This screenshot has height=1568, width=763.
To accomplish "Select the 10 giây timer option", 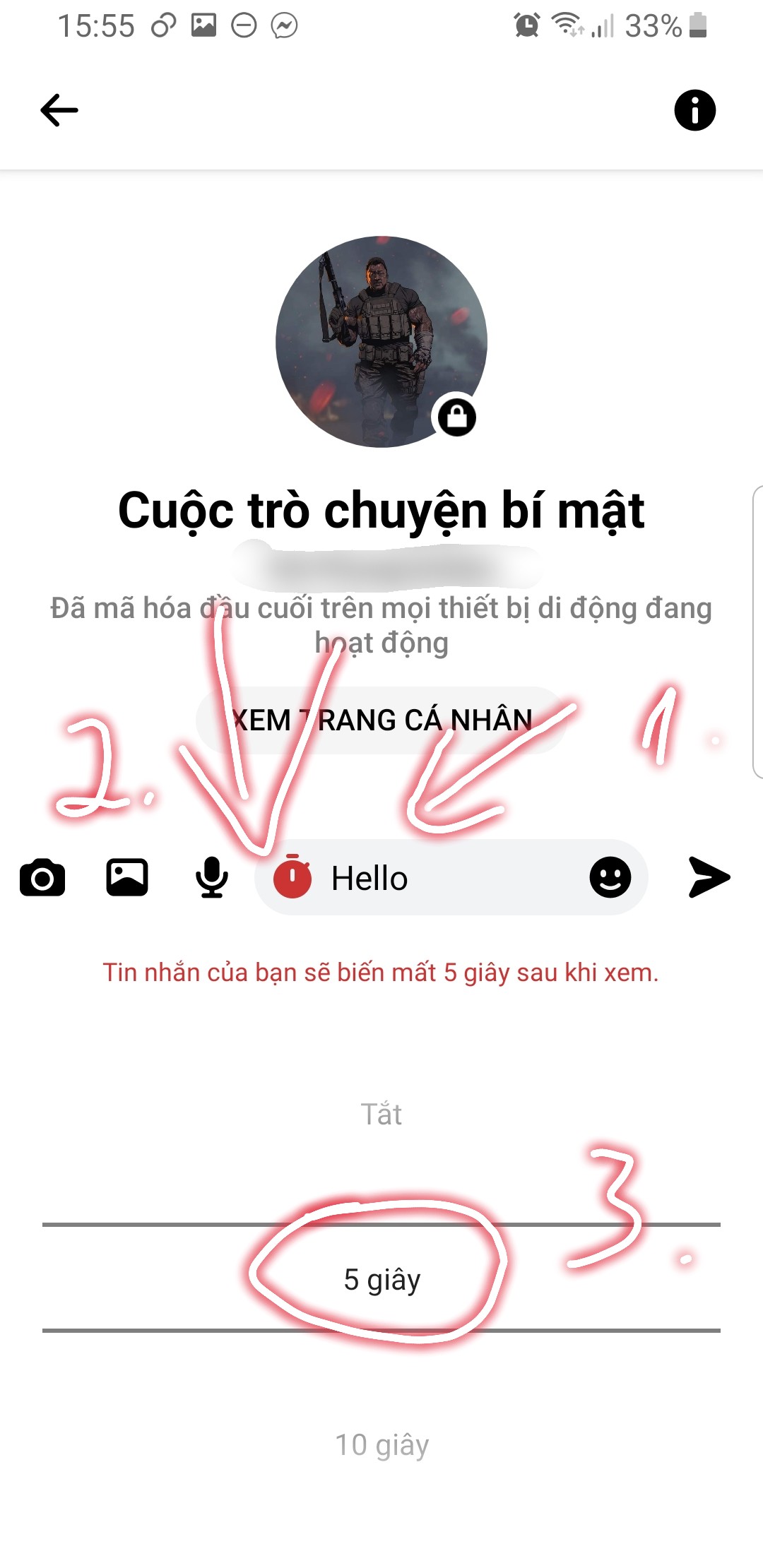I will coord(381,1445).
